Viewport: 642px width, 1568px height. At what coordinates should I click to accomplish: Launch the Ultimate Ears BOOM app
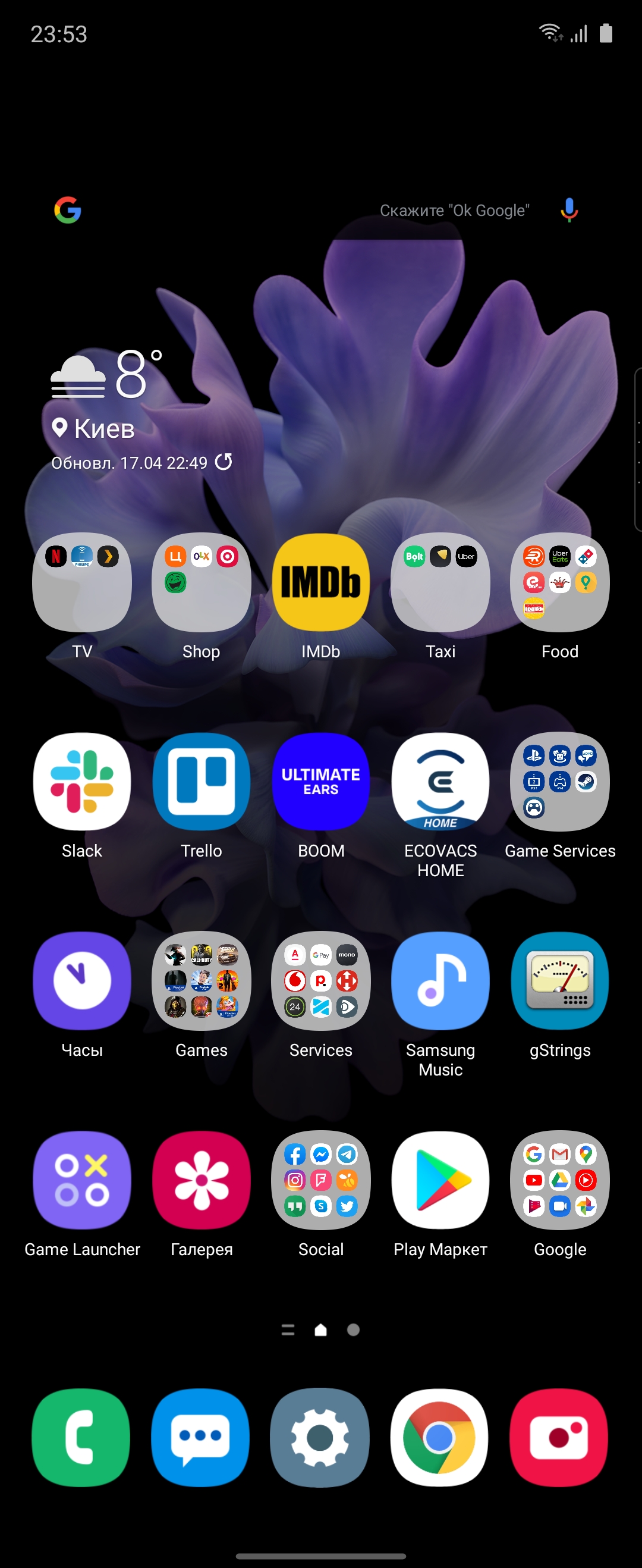[320, 782]
